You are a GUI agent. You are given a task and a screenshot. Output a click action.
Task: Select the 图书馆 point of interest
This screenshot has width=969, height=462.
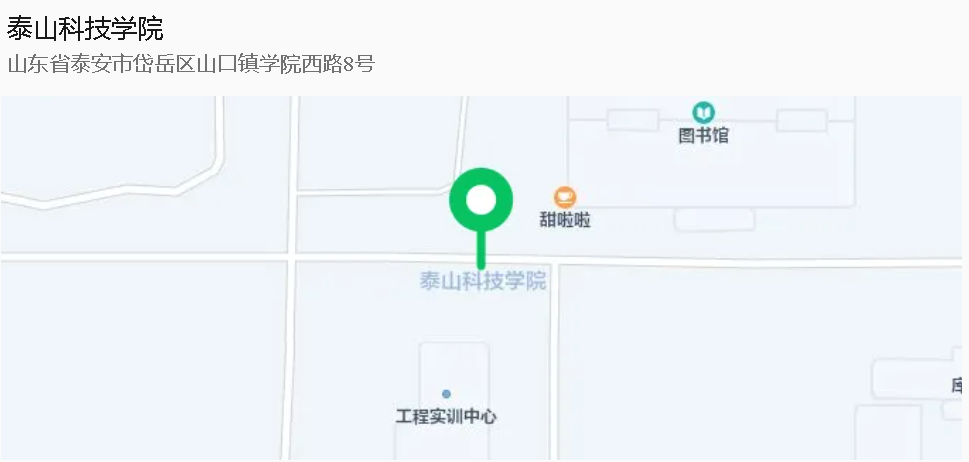704,113
